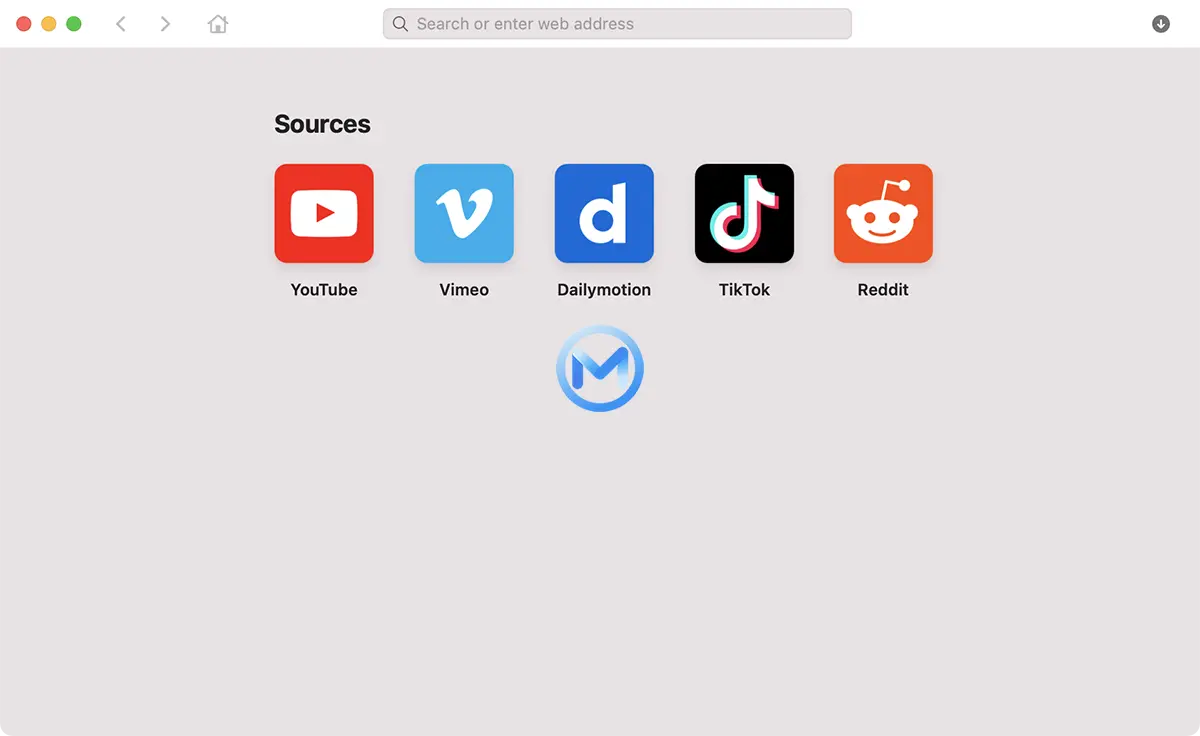Go forward to the next page
Image resolution: width=1200 pixels, height=736 pixels.
click(x=165, y=24)
